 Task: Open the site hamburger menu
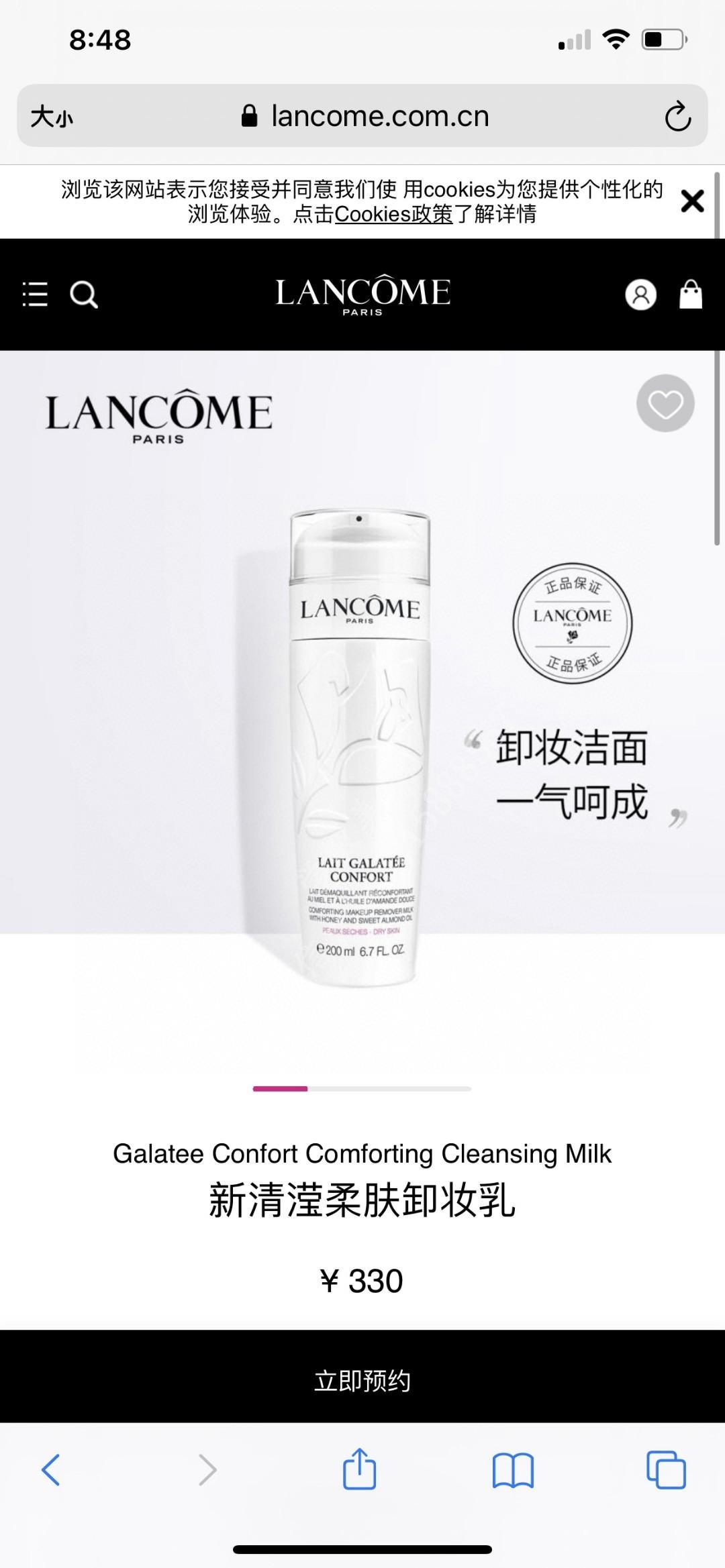click(35, 294)
